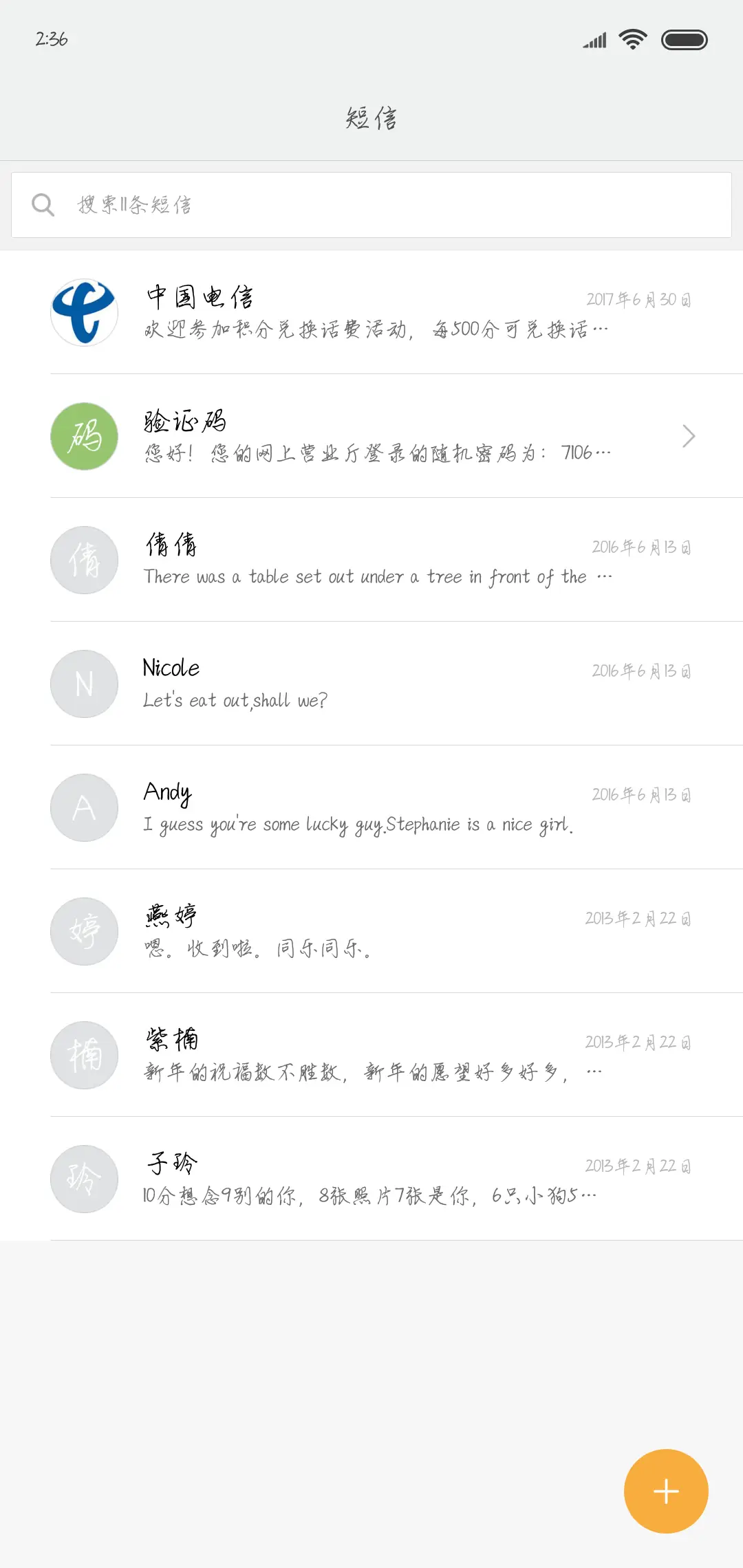
Task: Tap the 短信 title header
Action: click(371, 118)
